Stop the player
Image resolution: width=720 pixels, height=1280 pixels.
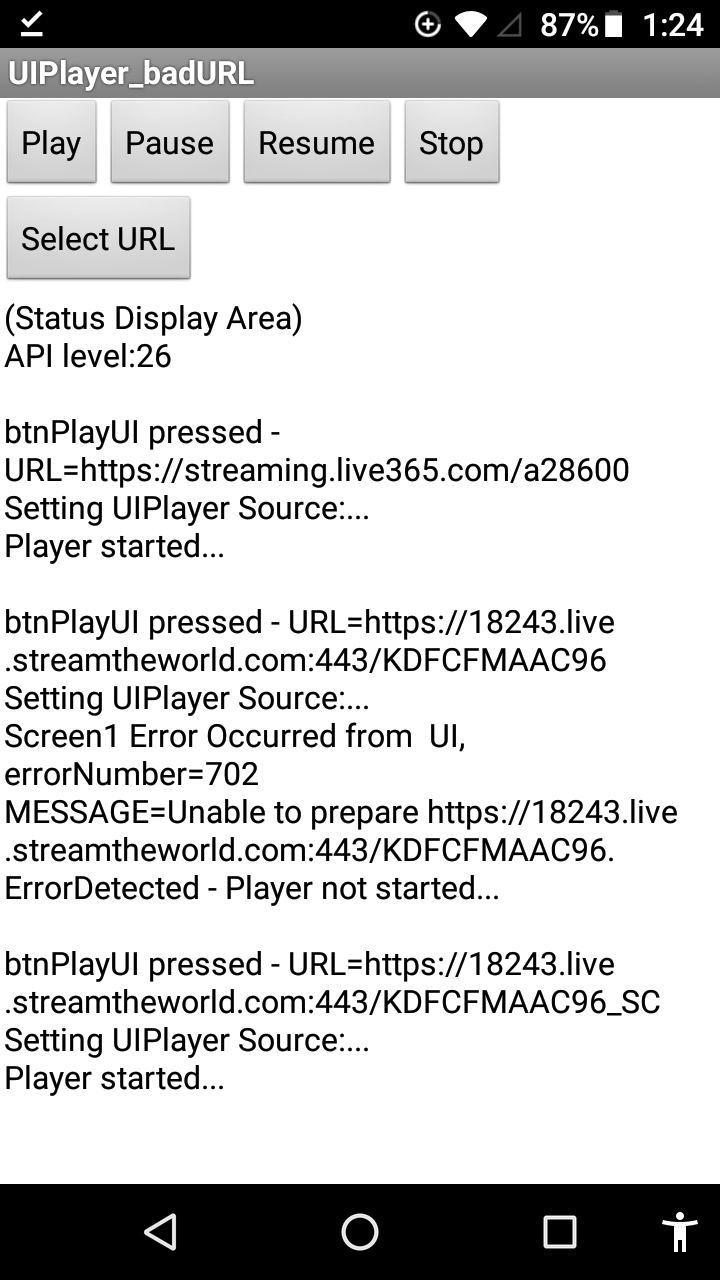(451, 142)
